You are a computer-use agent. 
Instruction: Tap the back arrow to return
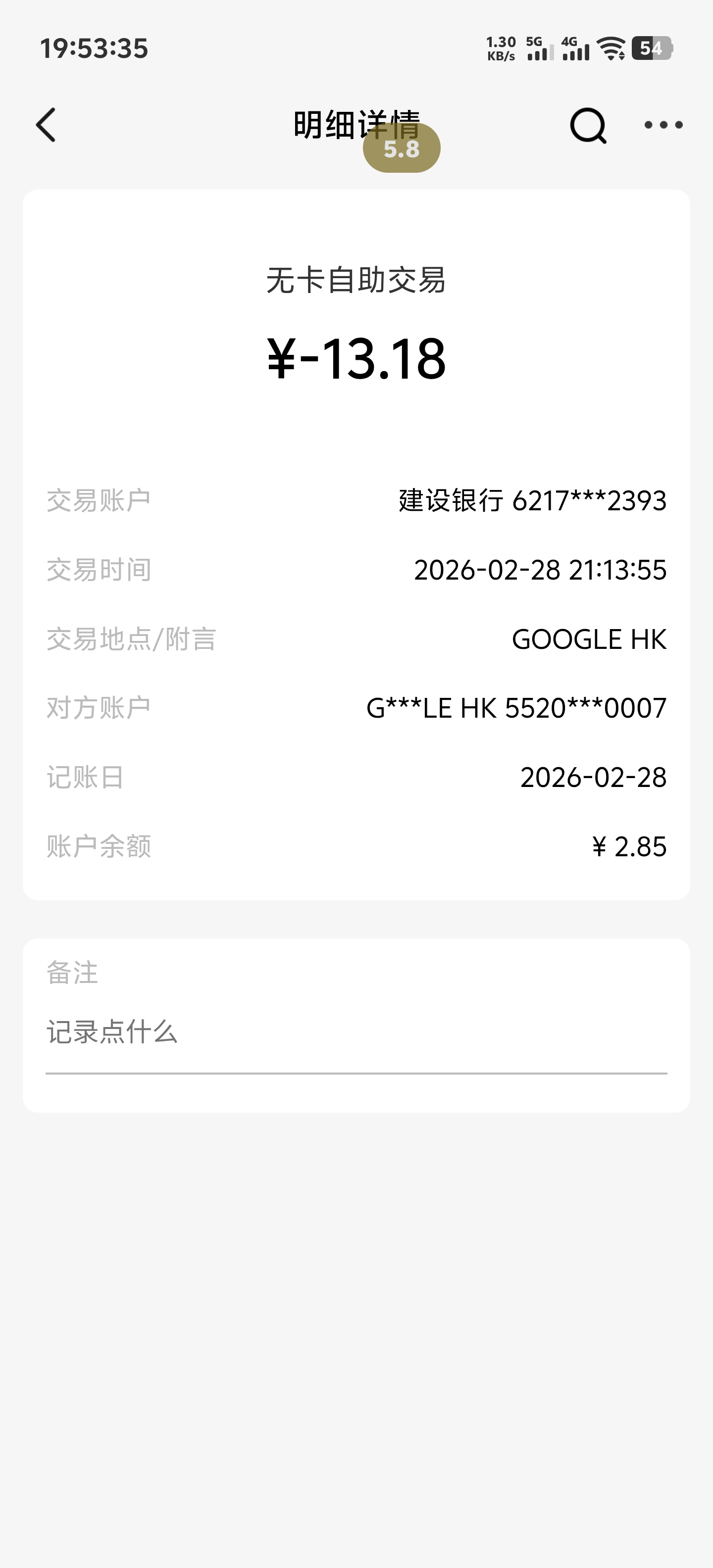coord(46,125)
